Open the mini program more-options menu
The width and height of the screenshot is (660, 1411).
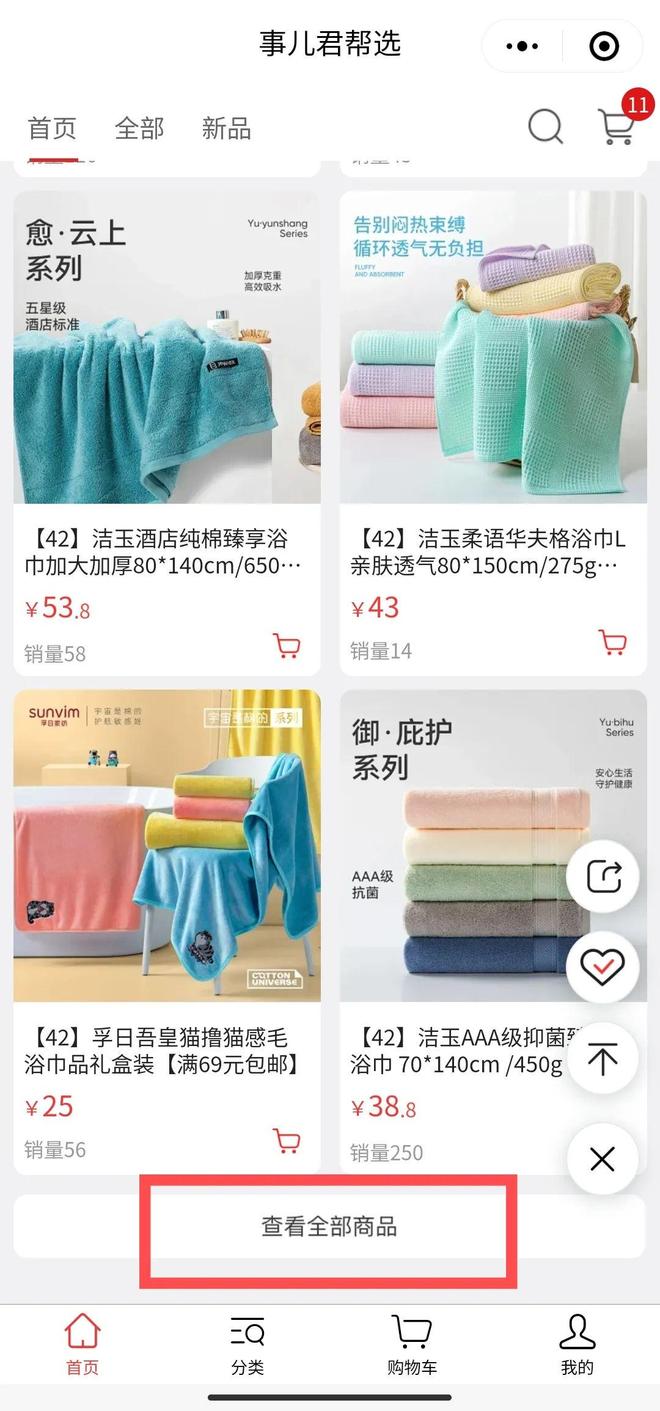[x=522, y=46]
